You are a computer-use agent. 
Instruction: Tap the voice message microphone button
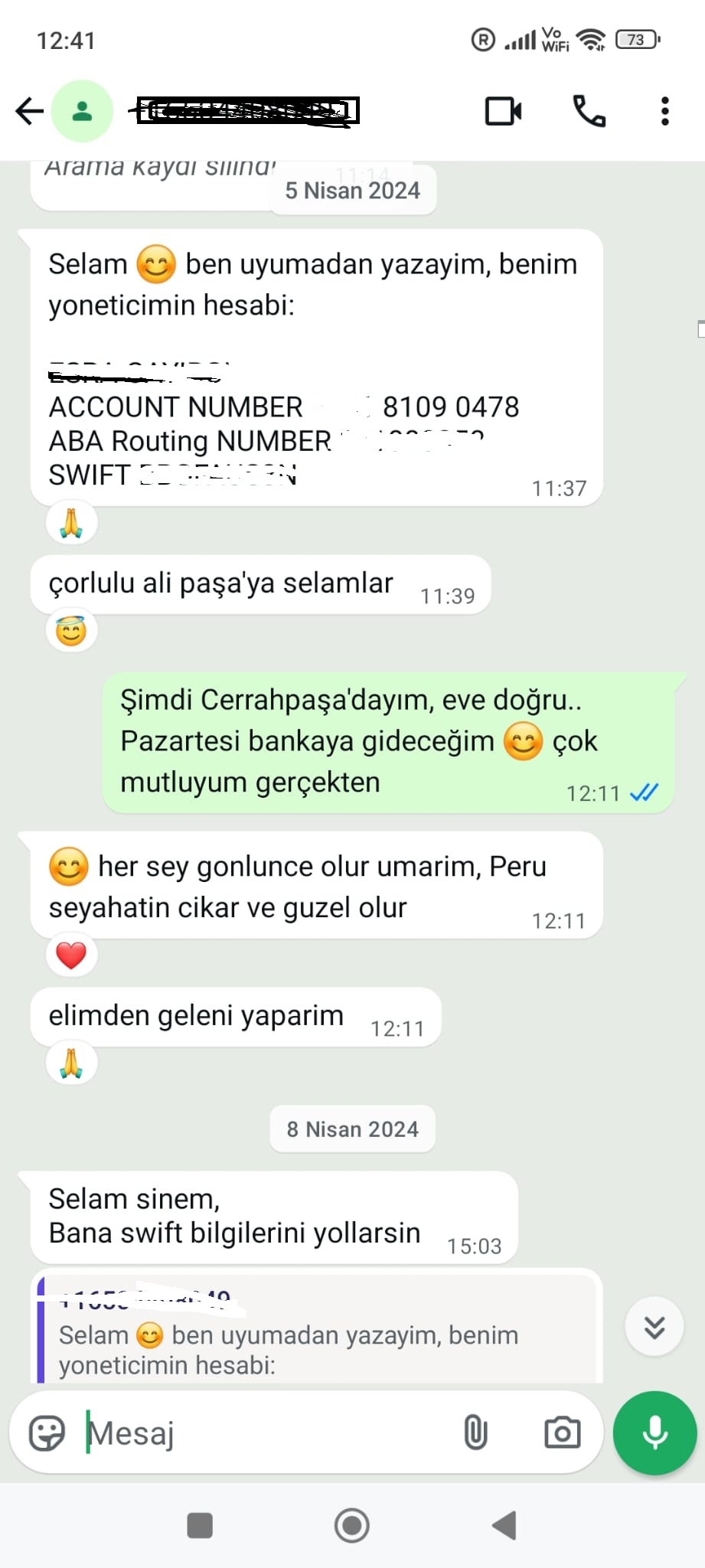[x=654, y=1432]
